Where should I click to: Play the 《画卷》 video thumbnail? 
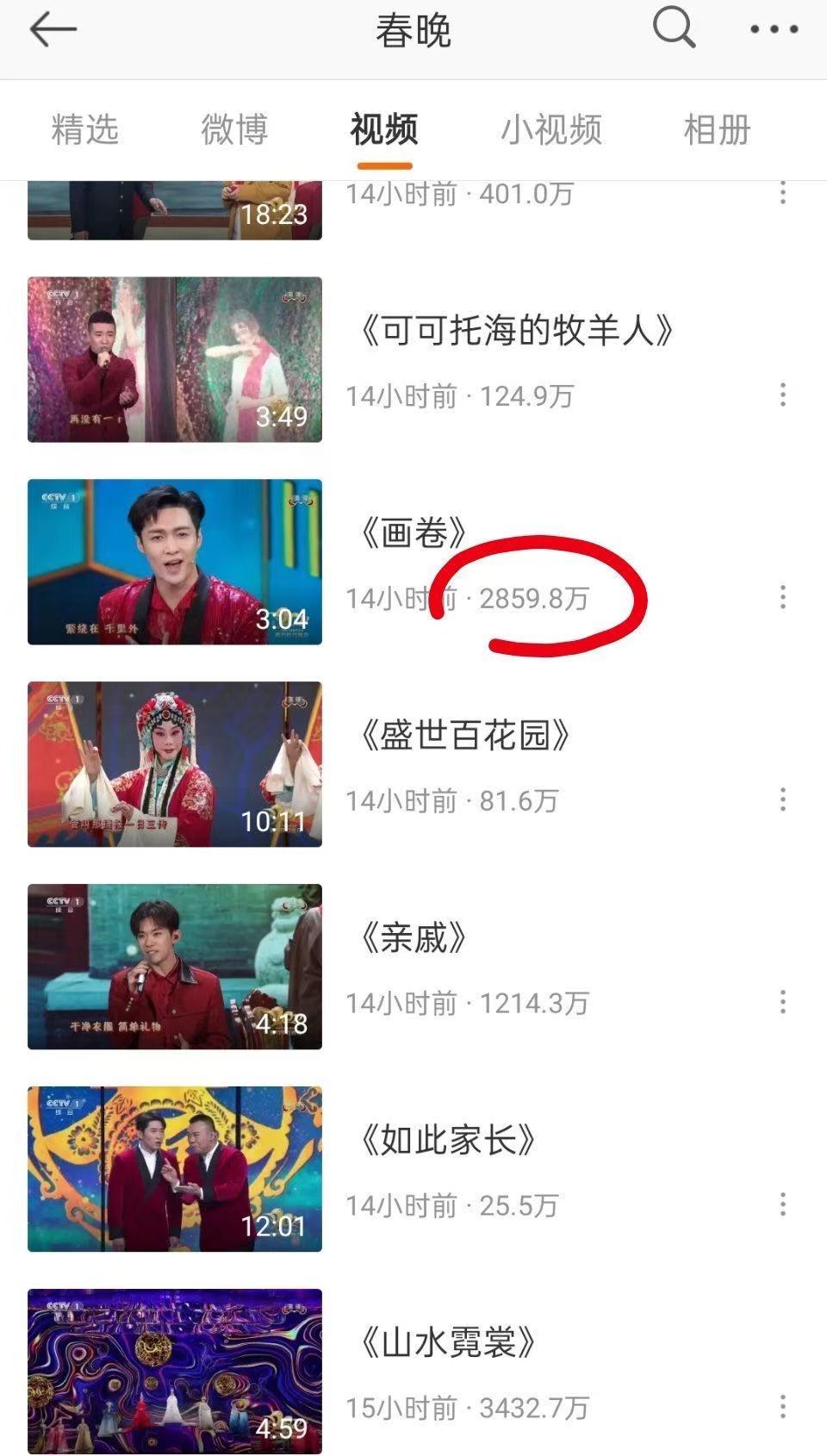pyautogui.click(x=174, y=561)
